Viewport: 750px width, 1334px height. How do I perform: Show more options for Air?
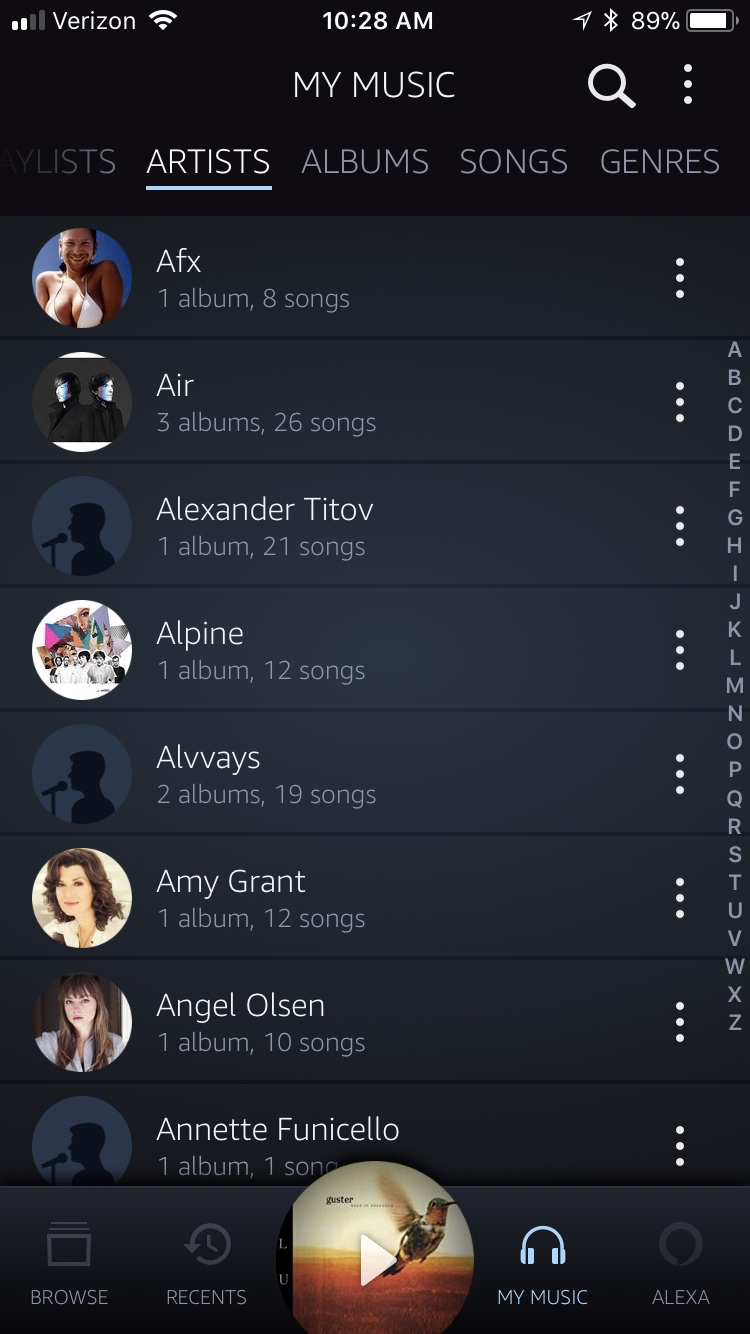click(x=680, y=402)
